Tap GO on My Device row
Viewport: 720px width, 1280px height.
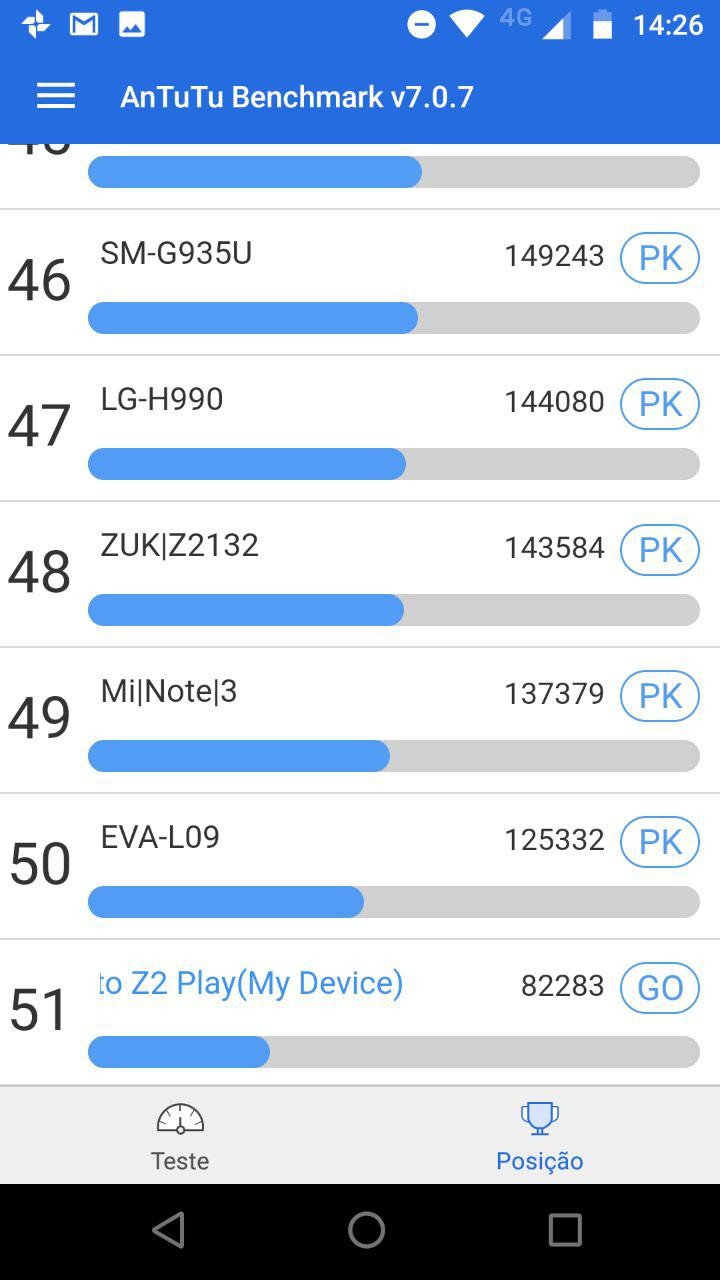[660, 988]
